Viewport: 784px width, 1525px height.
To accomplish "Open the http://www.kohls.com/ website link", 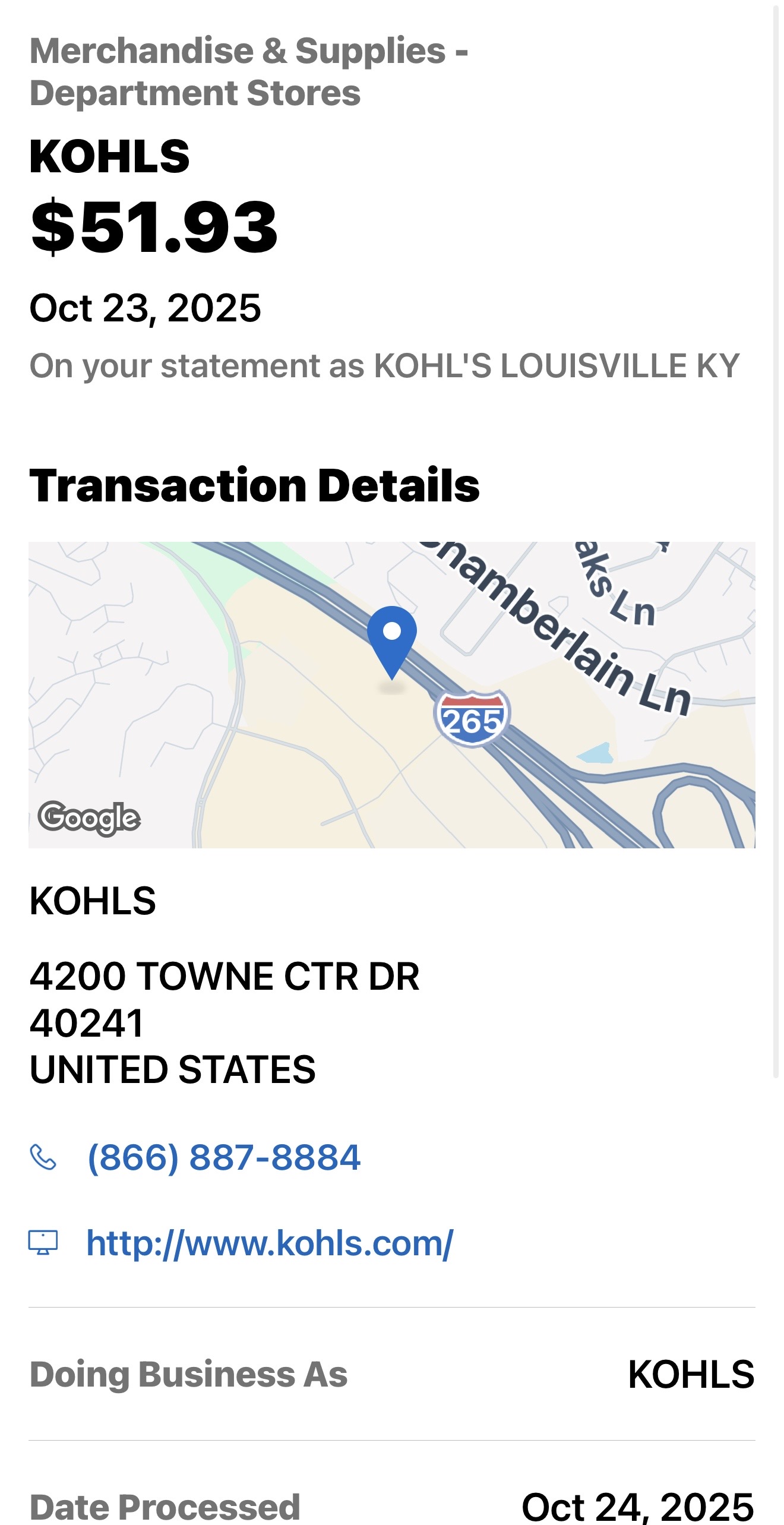I will coord(270,1243).
